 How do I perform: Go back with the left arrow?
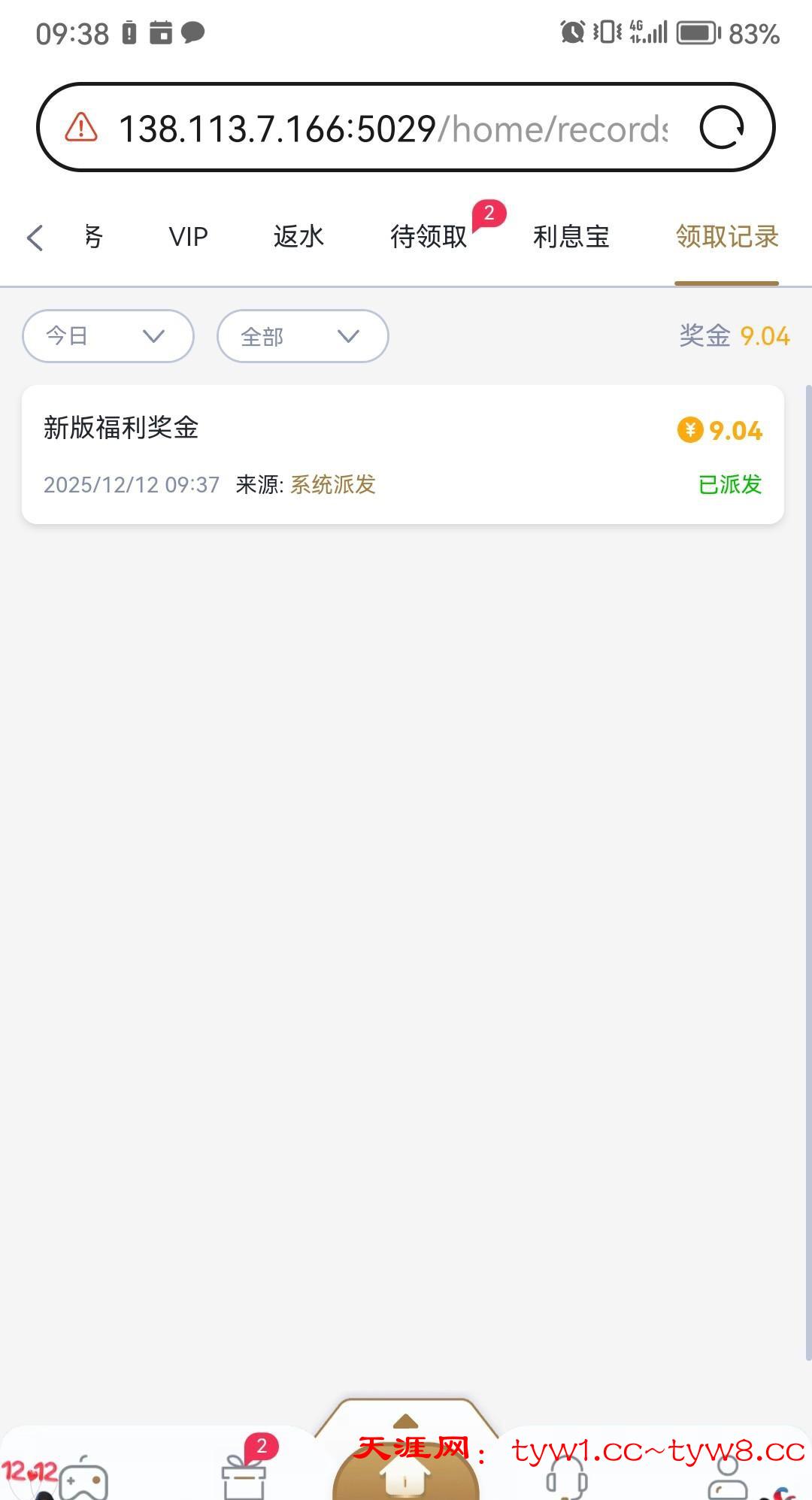(35, 238)
